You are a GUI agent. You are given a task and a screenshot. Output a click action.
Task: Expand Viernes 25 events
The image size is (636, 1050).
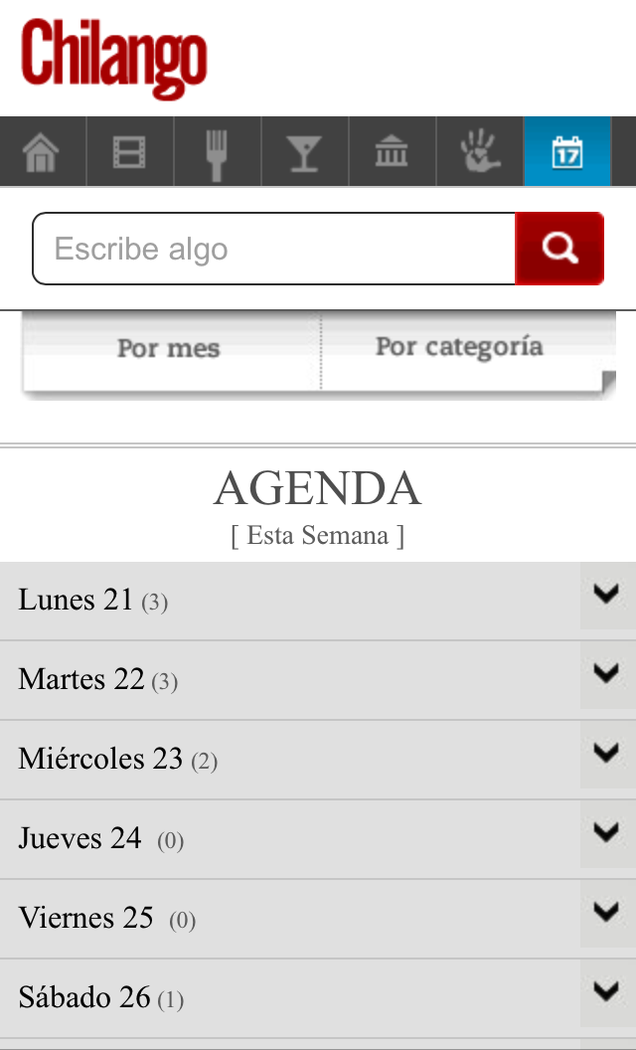606,912
